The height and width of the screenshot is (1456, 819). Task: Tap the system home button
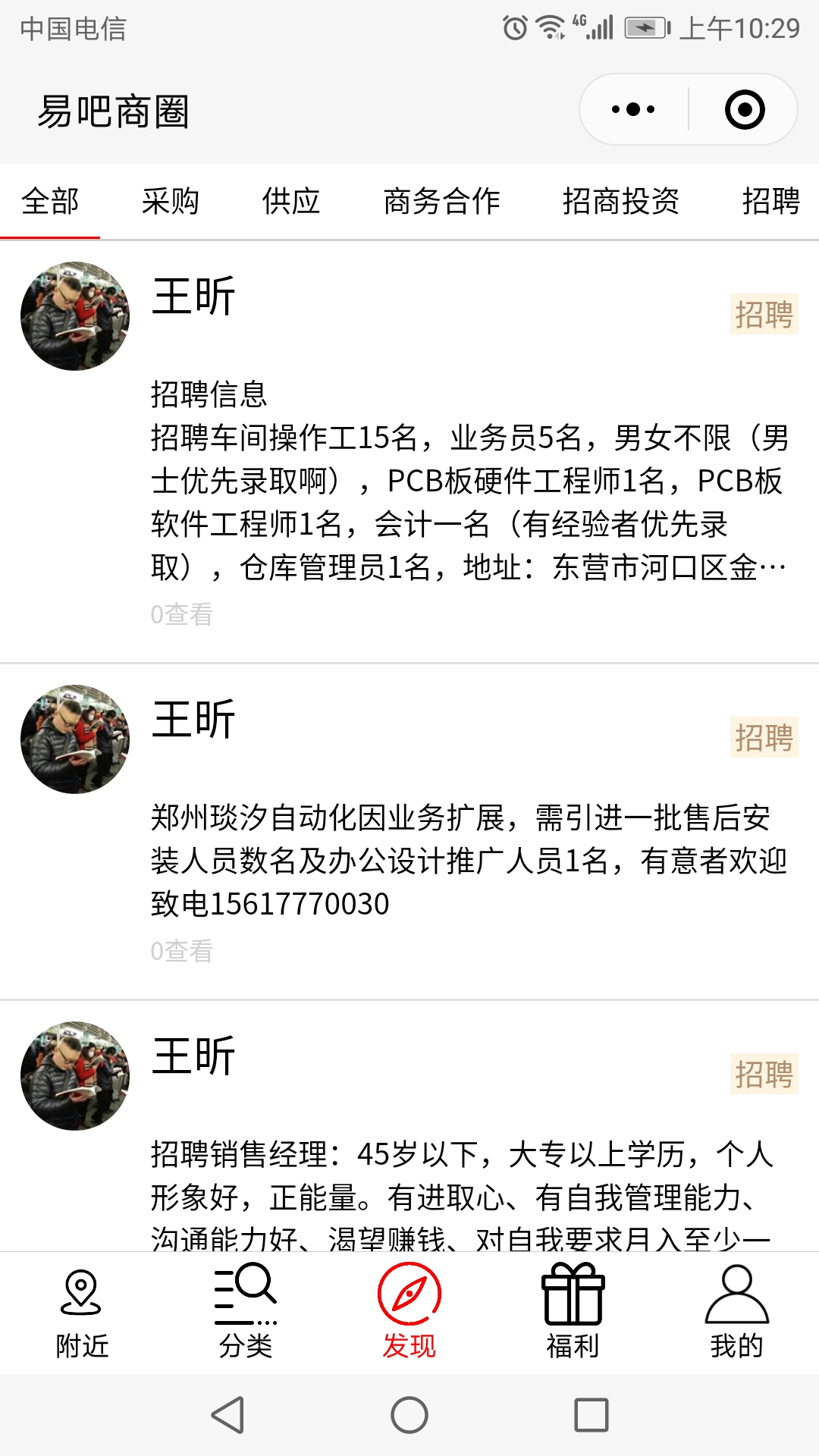[x=409, y=1415]
